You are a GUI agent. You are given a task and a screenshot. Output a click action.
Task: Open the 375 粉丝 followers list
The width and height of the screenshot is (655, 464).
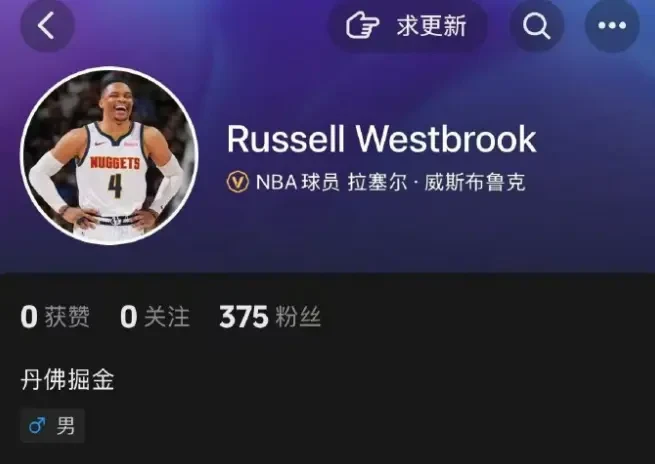(x=270, y=318)
